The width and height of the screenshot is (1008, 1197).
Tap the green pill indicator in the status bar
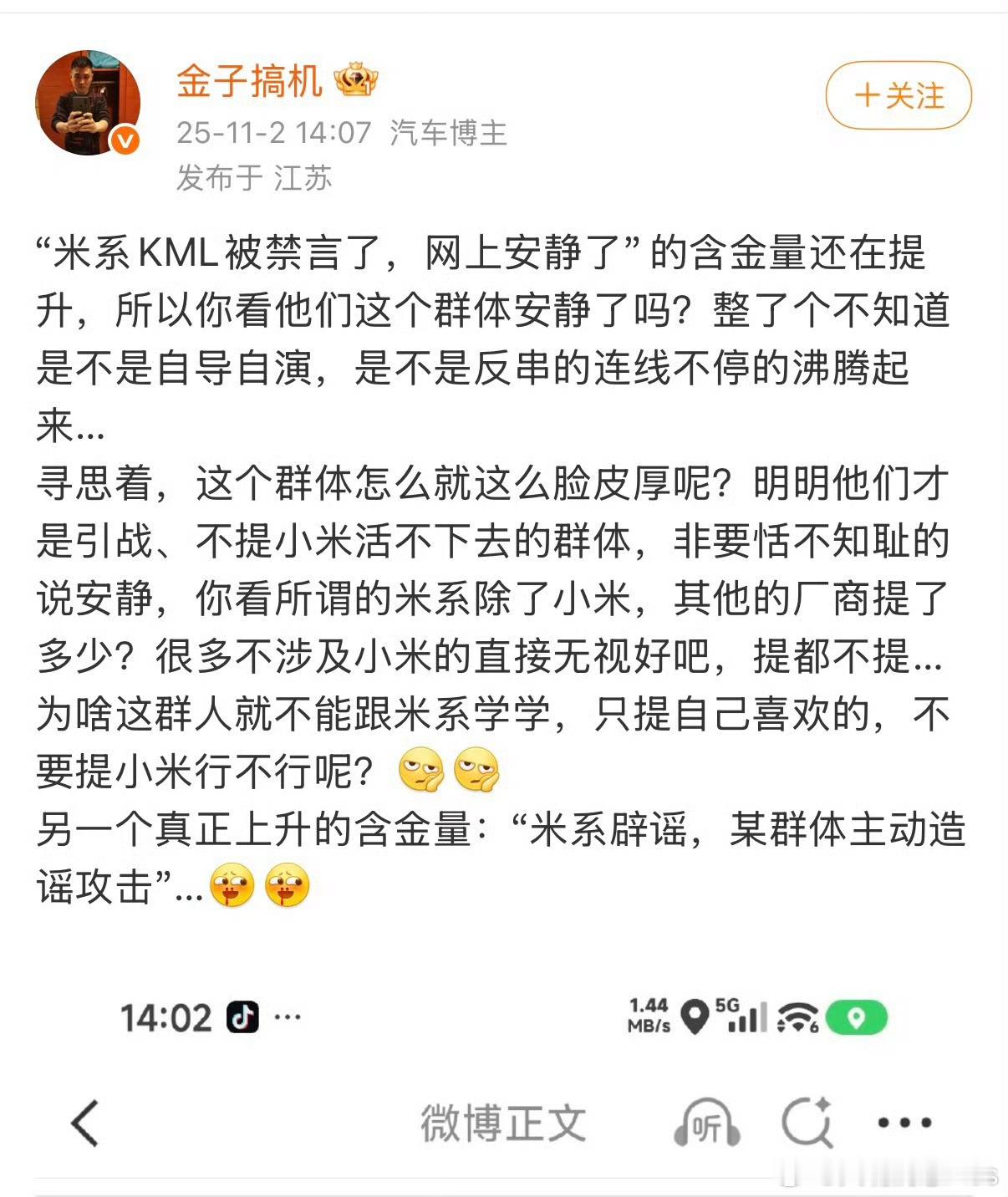(855, 1018)
